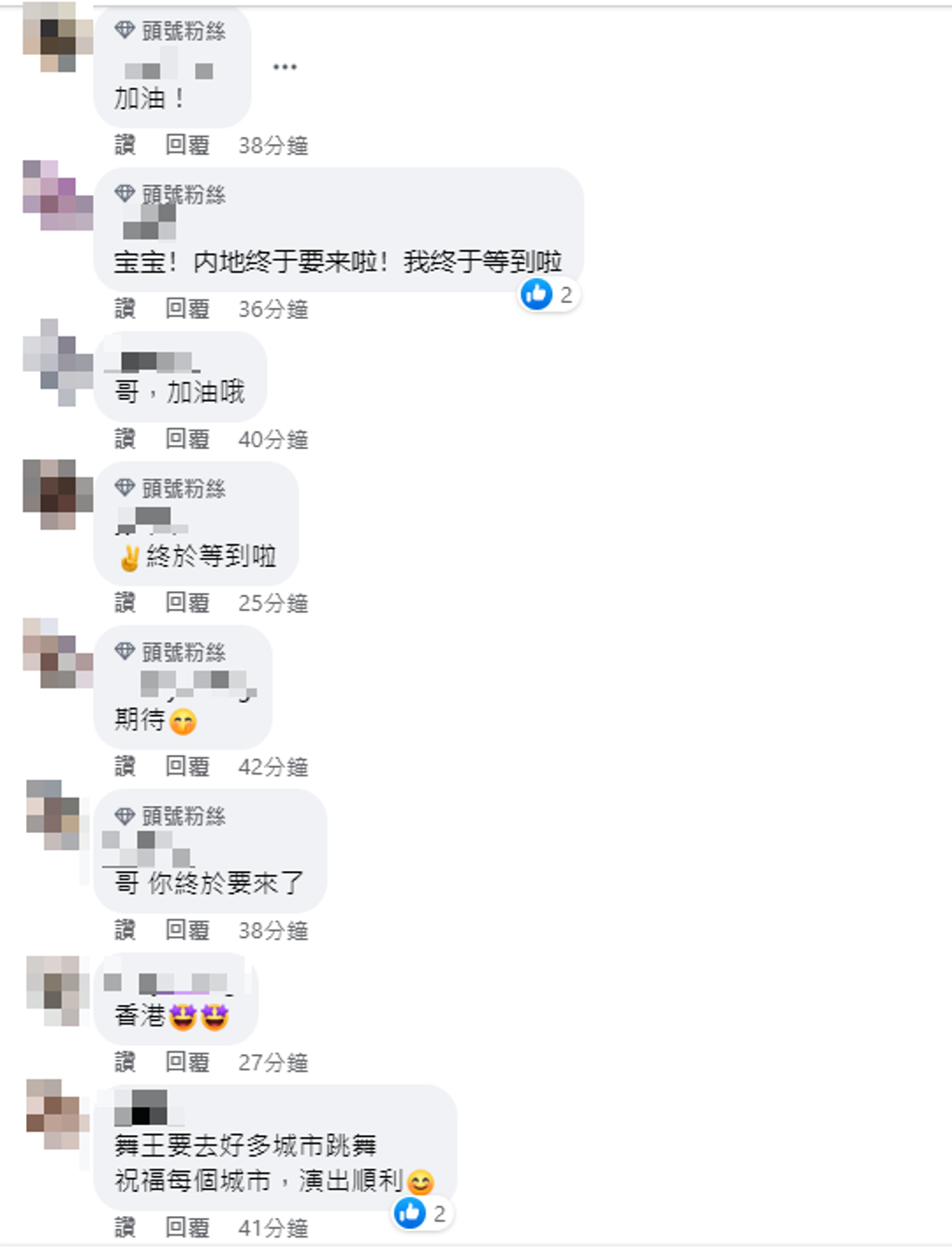952x1256 pixels.
Task: Reply to the 哥 你終於要來了 comment
Action: [x=187, y=930]
